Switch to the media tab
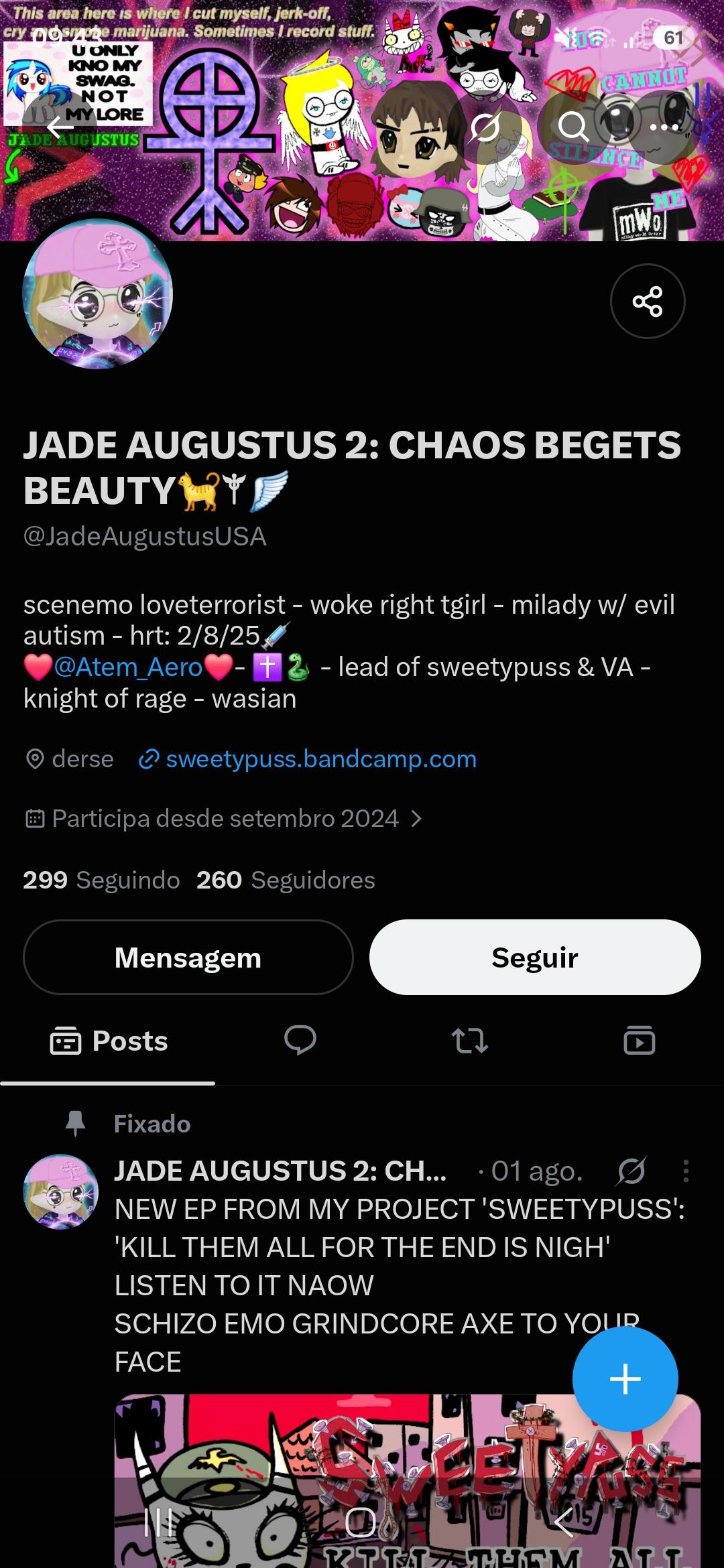 point(640,1041)
